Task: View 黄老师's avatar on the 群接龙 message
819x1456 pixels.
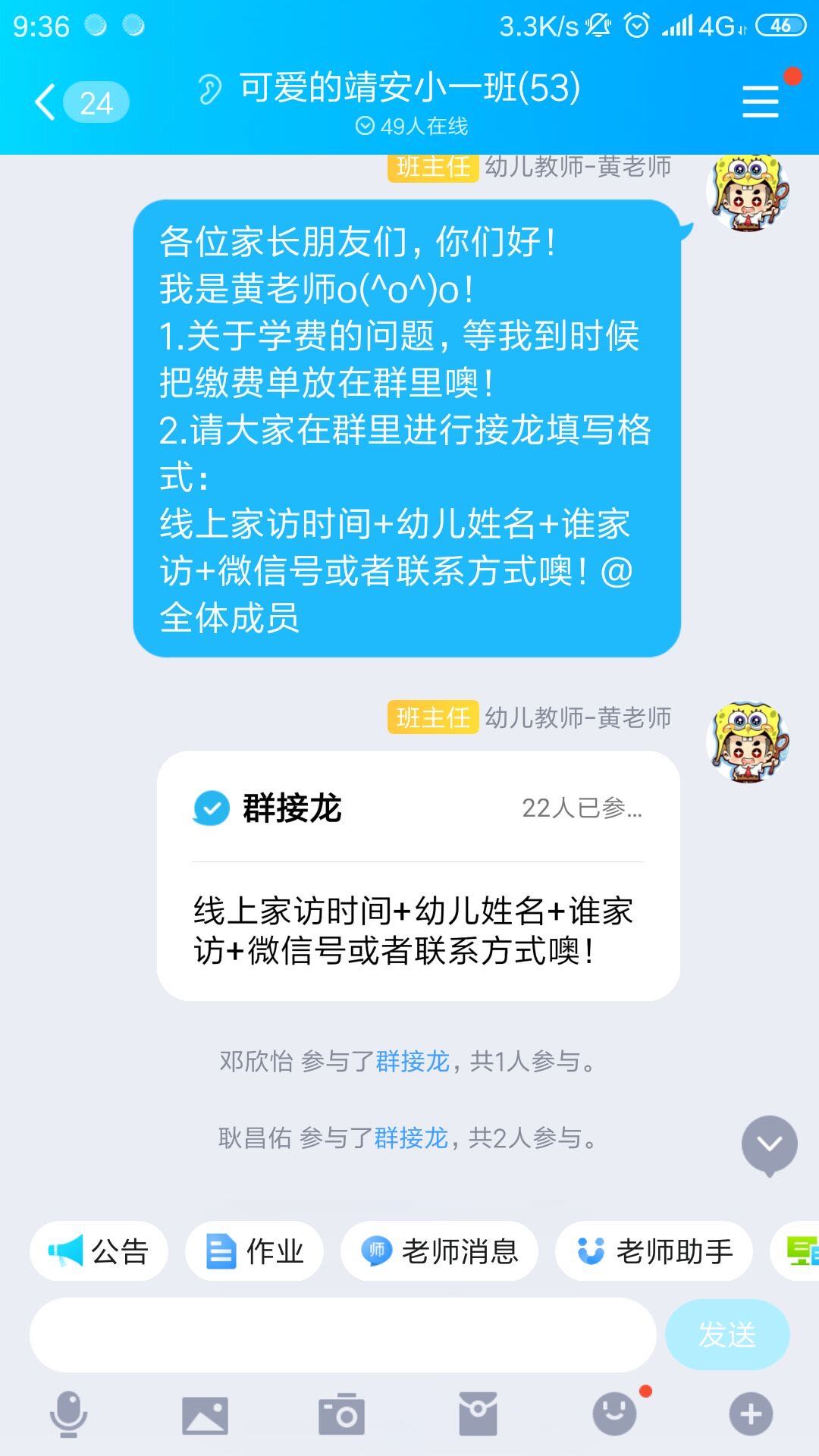Action: point(748,742)
